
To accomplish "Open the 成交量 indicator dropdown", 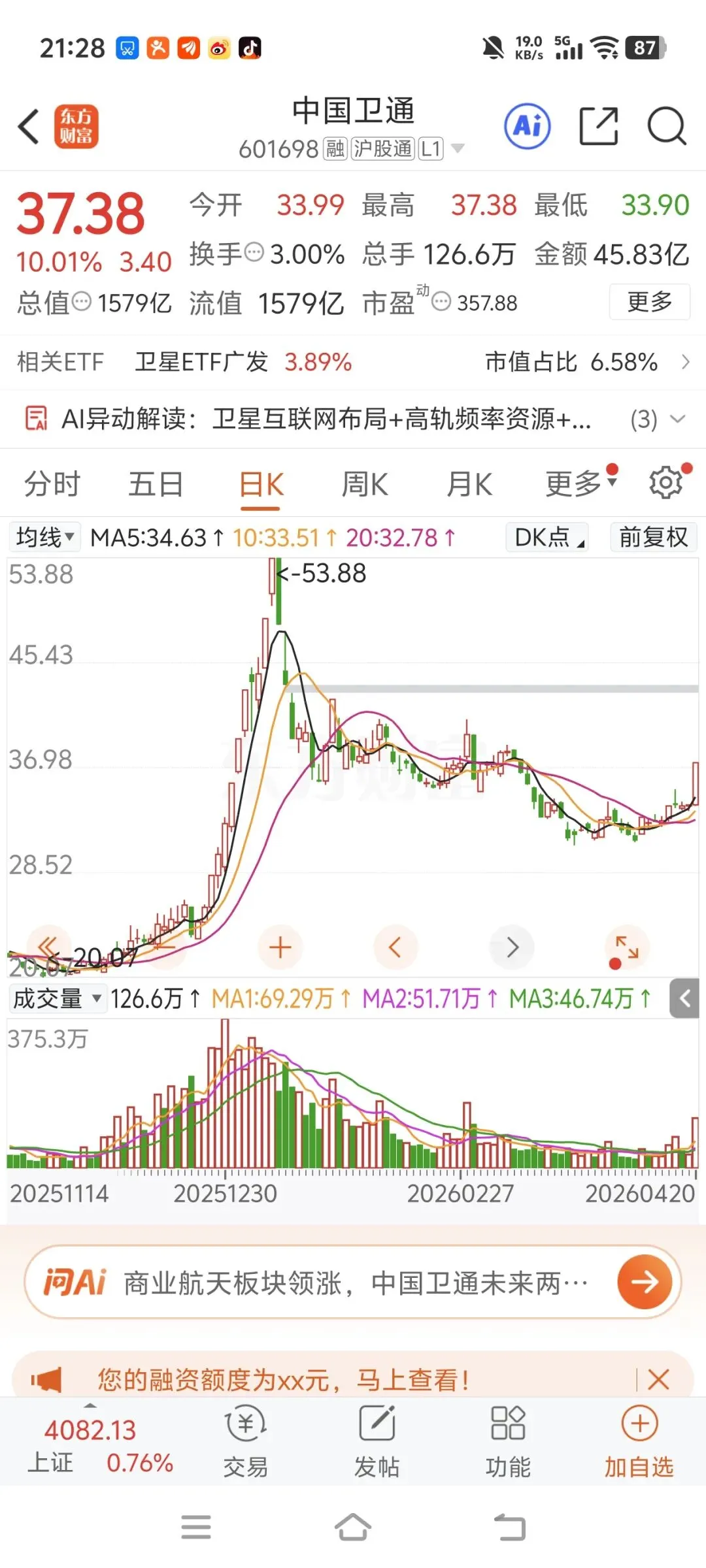I will tap(58, 998).
